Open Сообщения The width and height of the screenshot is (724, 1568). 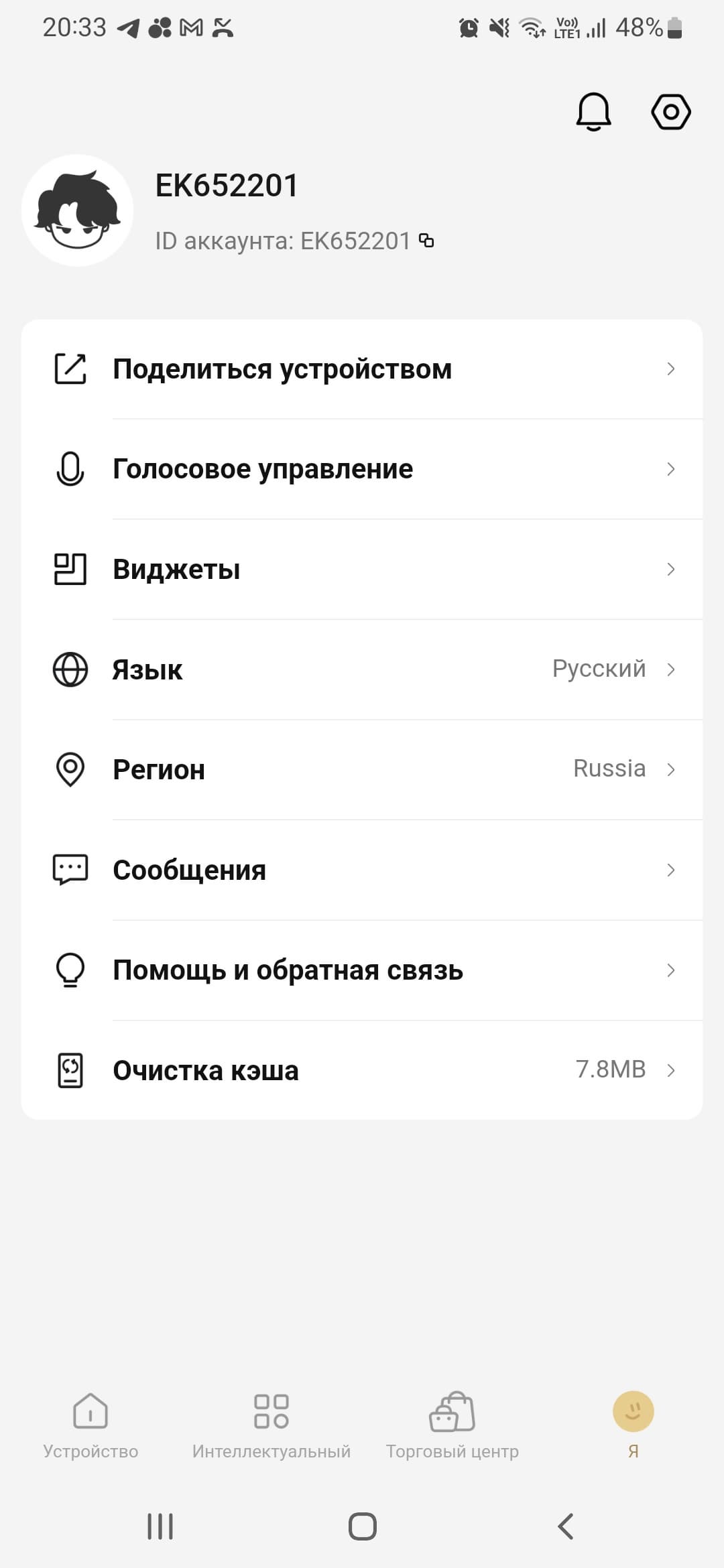point(362,870)
